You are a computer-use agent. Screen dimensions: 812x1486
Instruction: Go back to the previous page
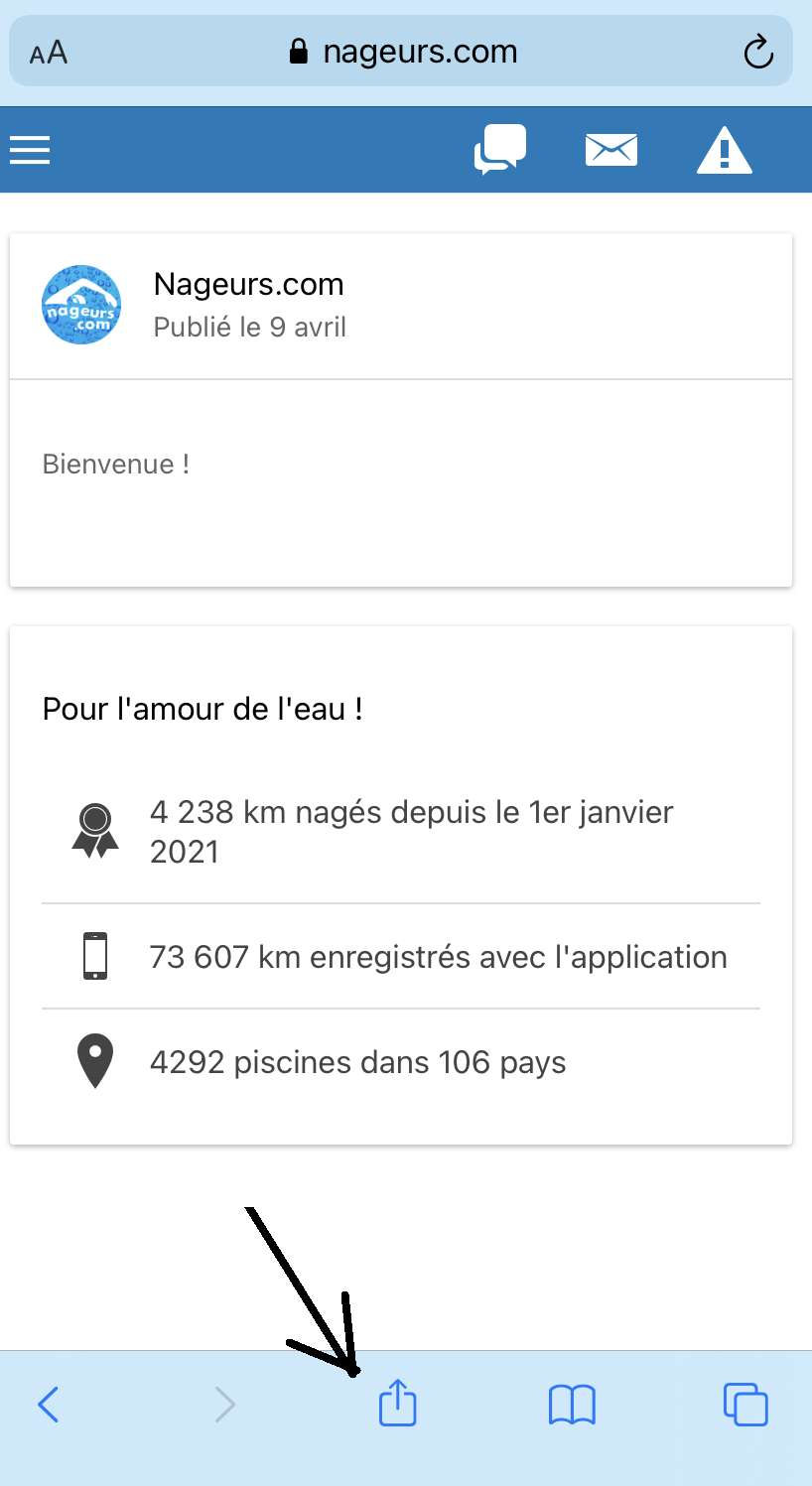click(48, 1405)
